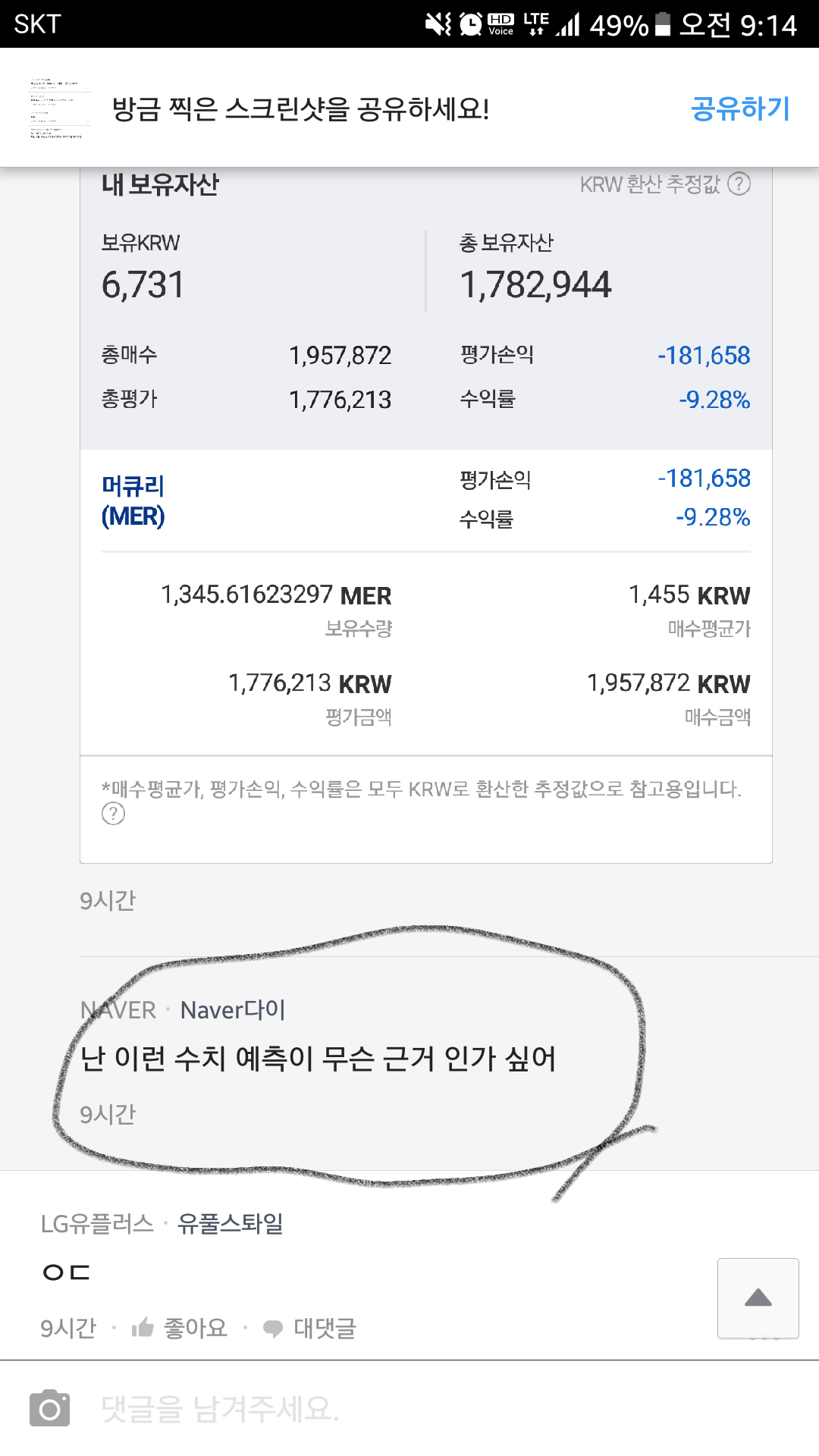The width and height of the screenshot is (819, 1456).
Task: Open the 머큐리 (MER) asset details
Action: pyautogui.click(x=133, y=498)
